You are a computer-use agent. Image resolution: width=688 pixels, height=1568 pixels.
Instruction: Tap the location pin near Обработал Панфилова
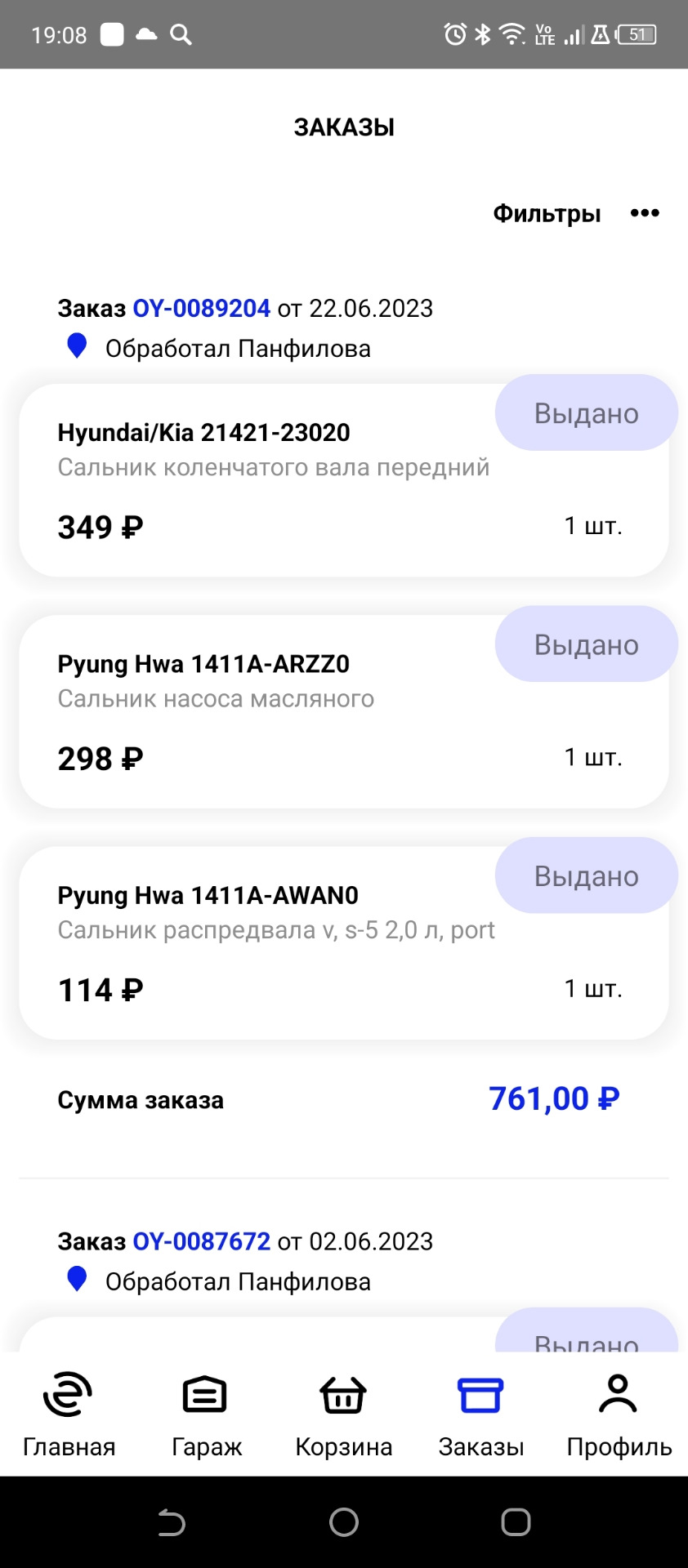(x=78, y=346)
